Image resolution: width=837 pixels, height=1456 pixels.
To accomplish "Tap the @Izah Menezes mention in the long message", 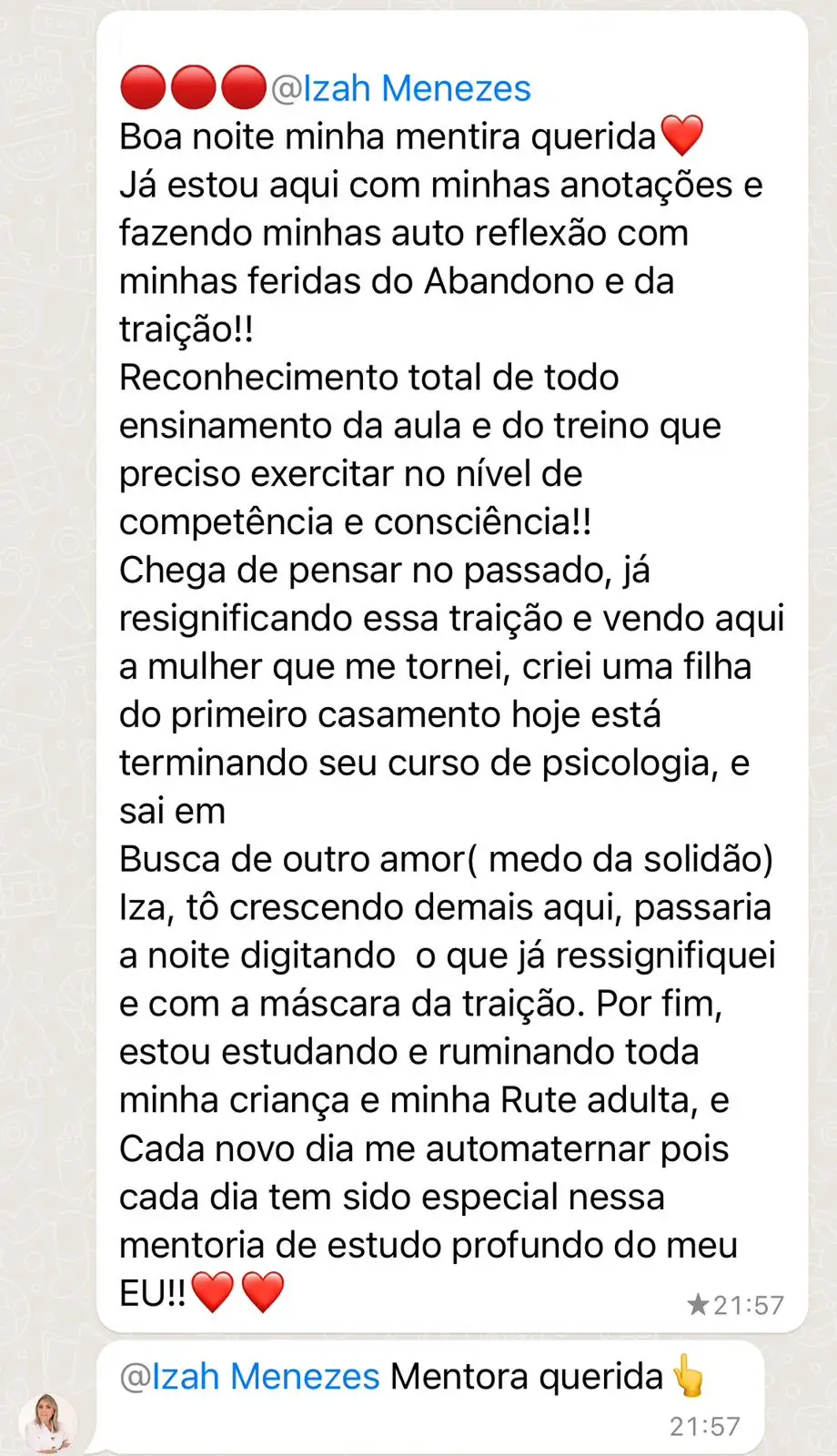I will pyautogui.click(x=400, y=89).
